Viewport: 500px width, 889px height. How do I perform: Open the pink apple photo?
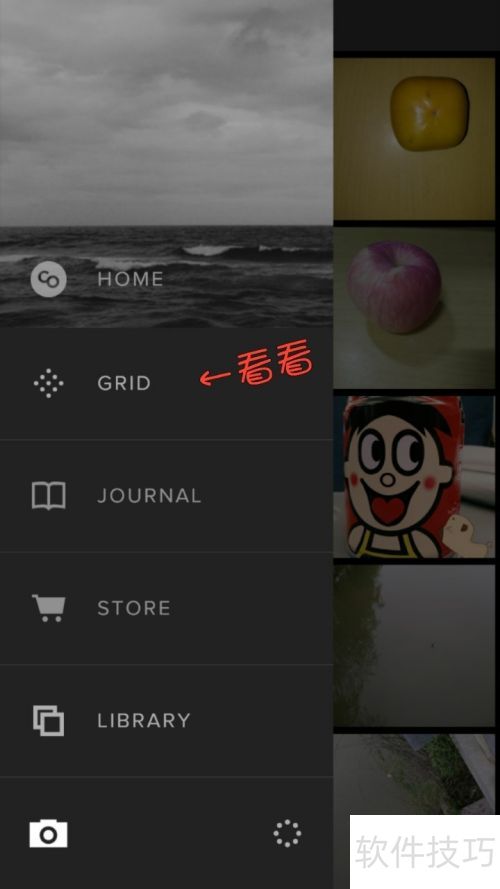(x=414, y=308)
